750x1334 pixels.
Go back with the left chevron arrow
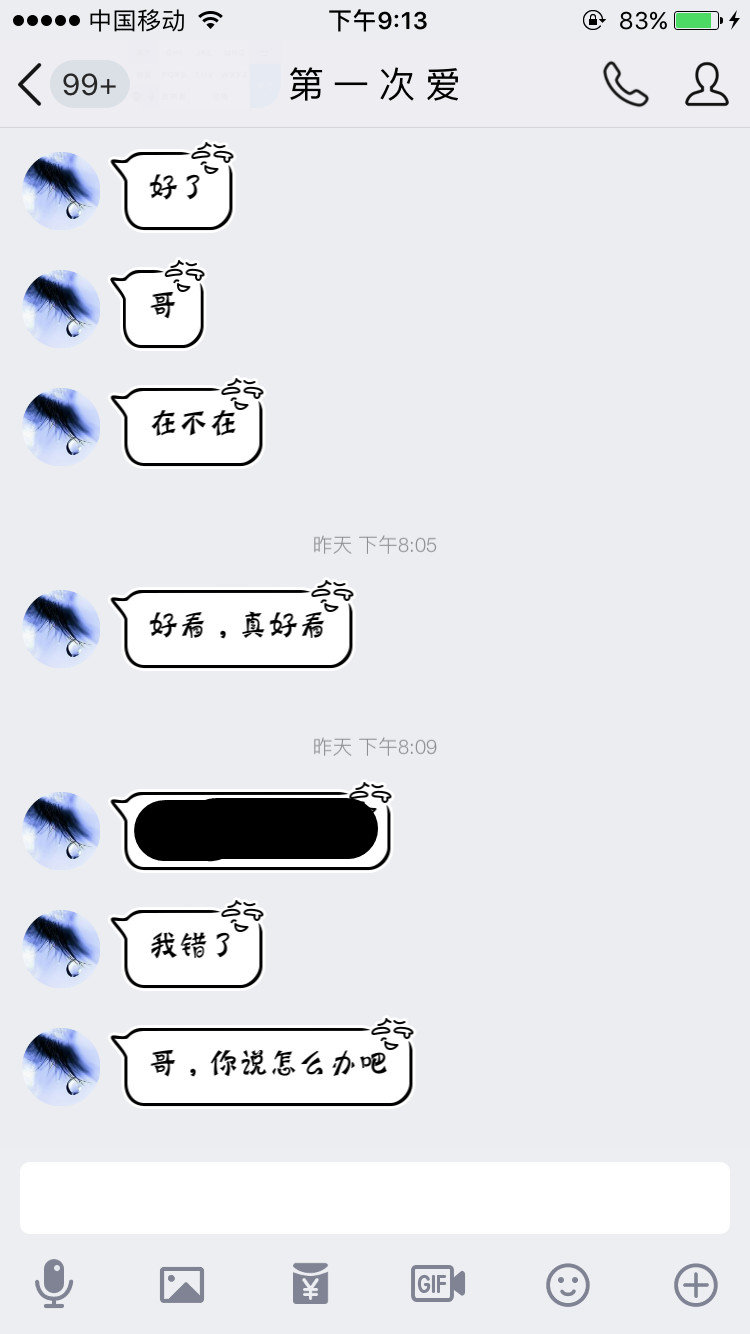[27, 85]
